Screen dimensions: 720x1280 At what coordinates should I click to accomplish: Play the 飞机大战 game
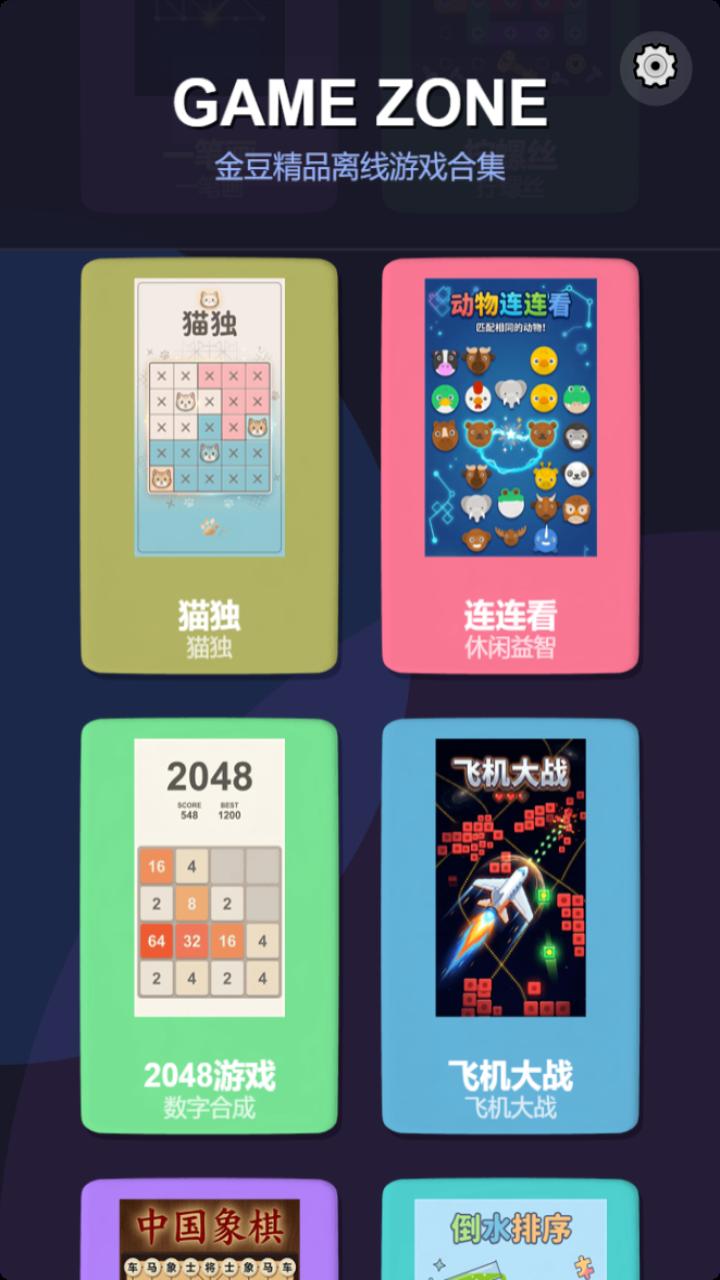click(x=510, y=925)
